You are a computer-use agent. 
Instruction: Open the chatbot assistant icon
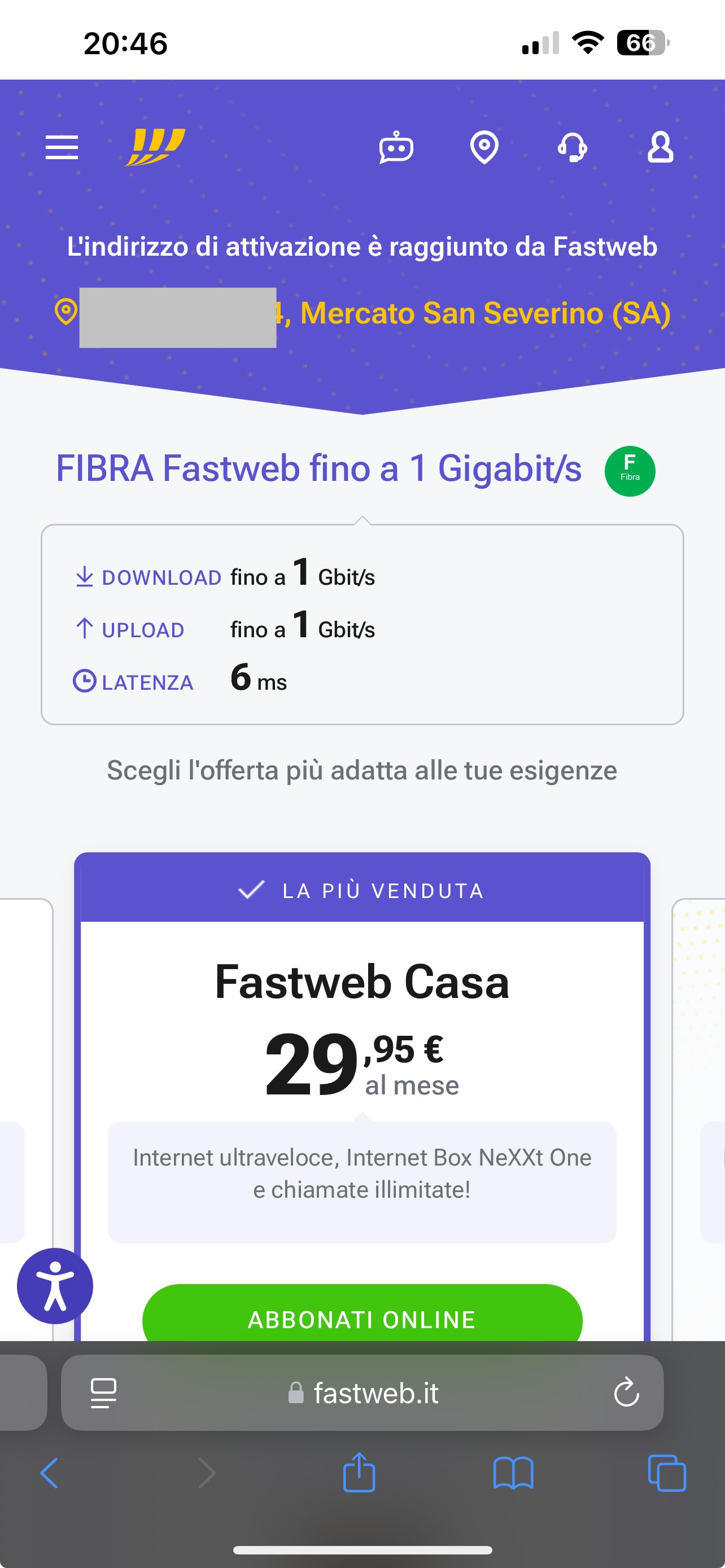pyautogui.click(x=396, y=147)
